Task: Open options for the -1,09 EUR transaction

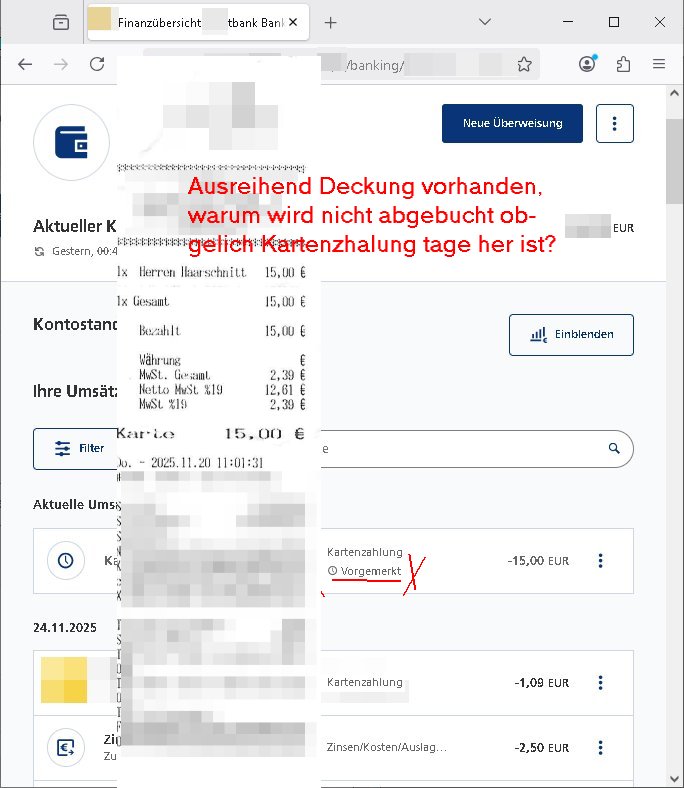Action: (600, 683)
